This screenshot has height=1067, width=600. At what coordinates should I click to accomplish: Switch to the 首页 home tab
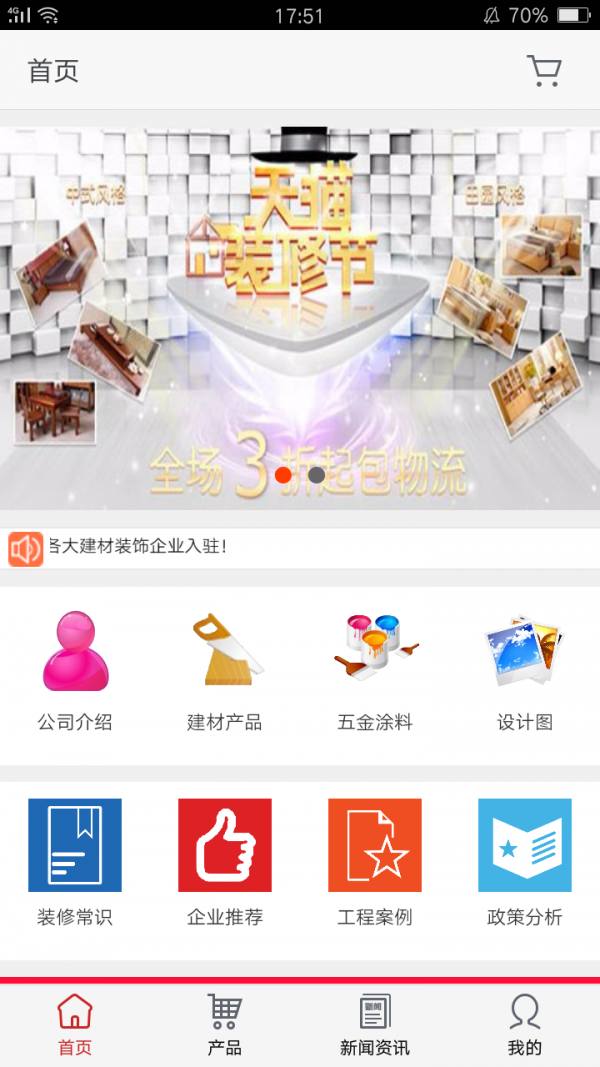[x=75, y=1025]
